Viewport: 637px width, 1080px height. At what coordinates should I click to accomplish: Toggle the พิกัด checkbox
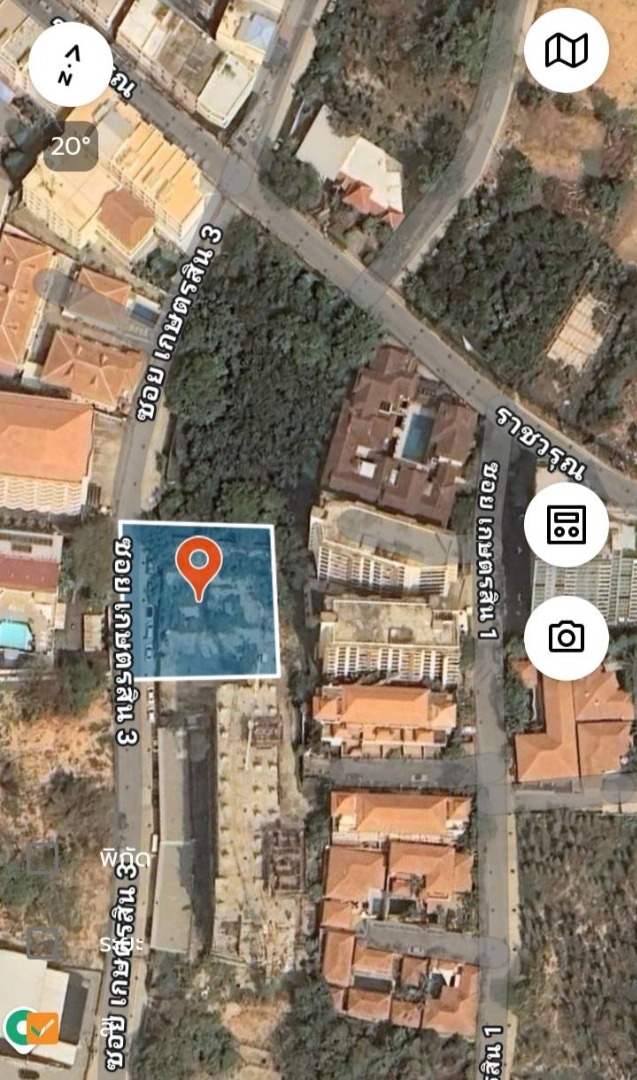pos(43,857)
